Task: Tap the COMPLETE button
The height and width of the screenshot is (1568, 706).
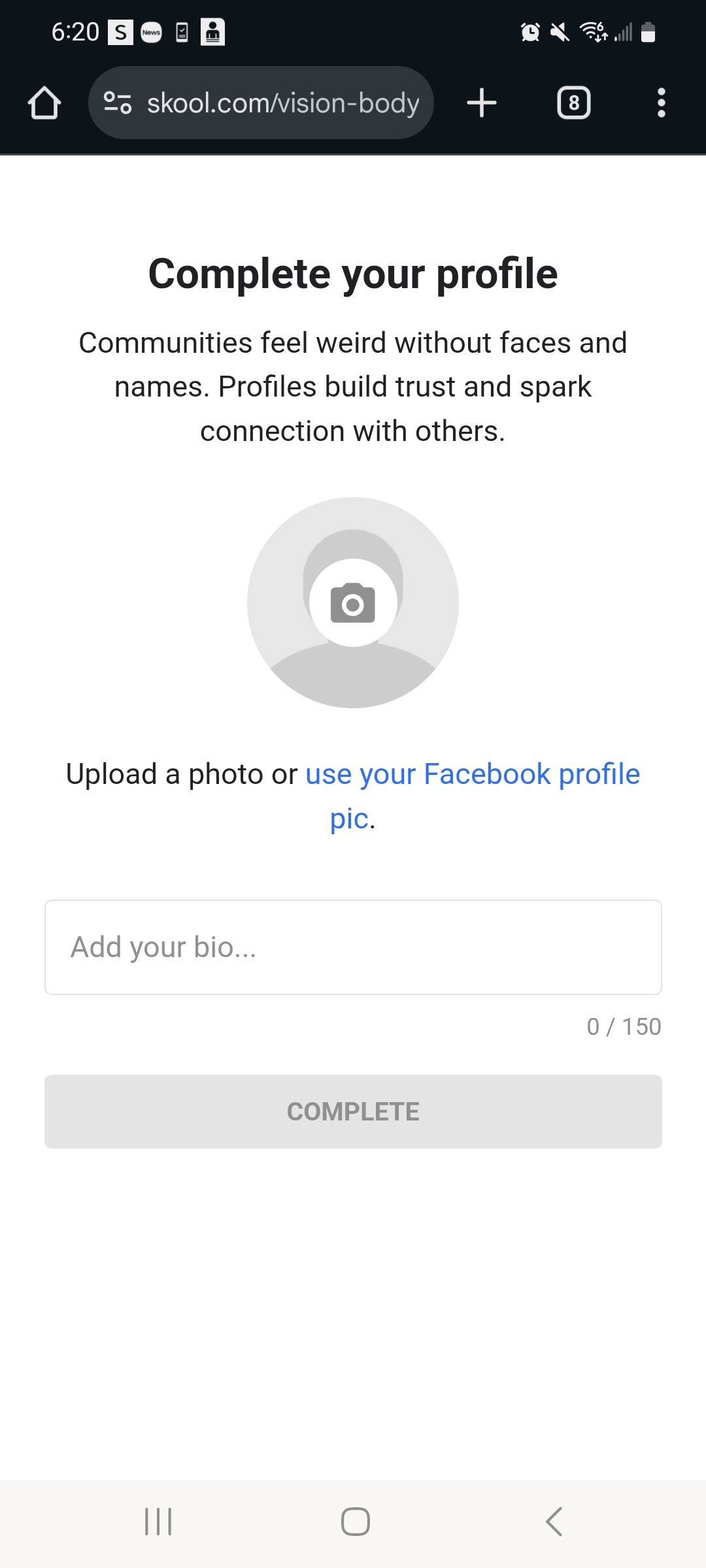Action: coord(353,1111)
